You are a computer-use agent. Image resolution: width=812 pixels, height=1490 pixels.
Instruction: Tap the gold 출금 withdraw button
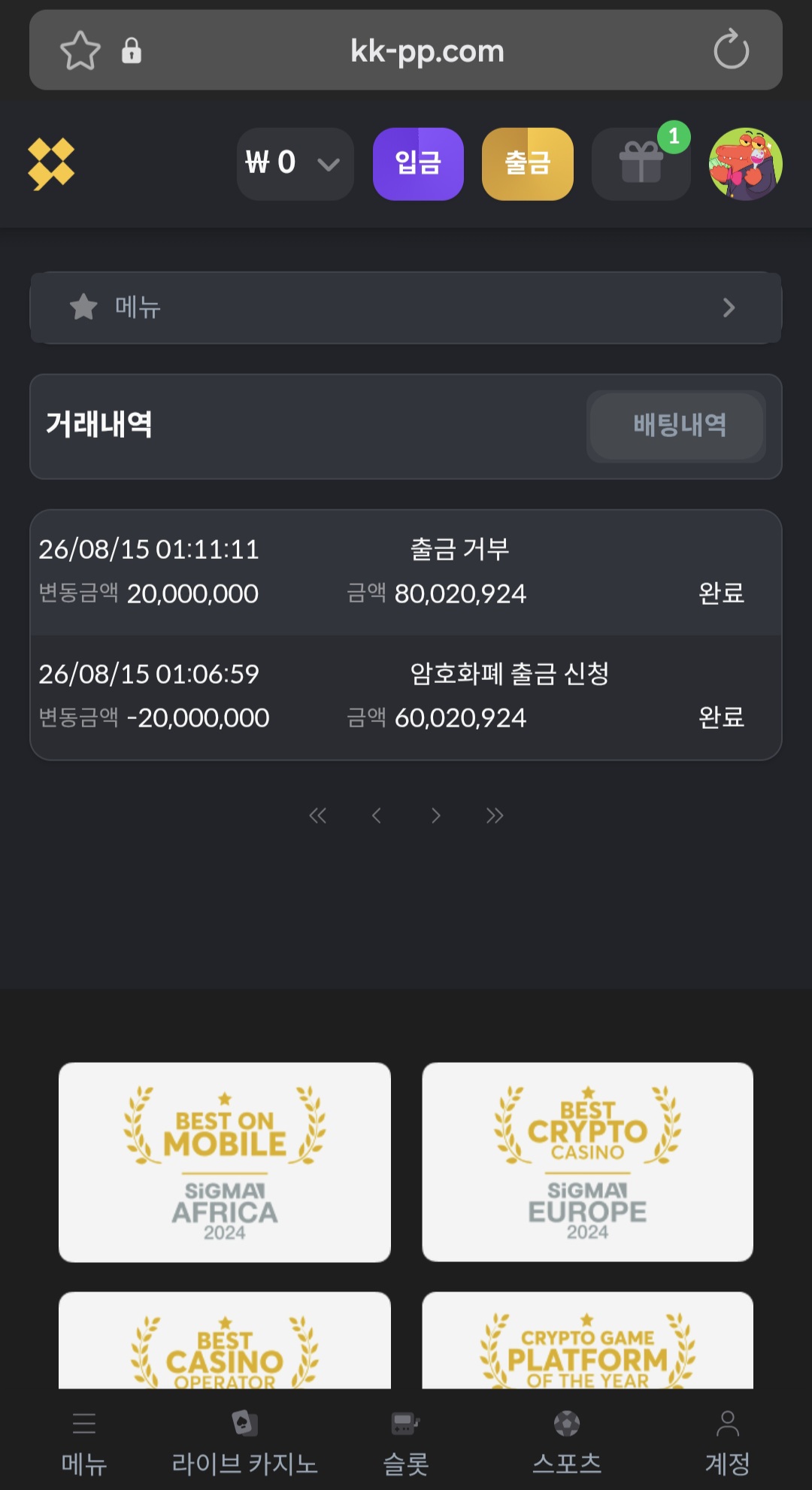coord(527,163)
